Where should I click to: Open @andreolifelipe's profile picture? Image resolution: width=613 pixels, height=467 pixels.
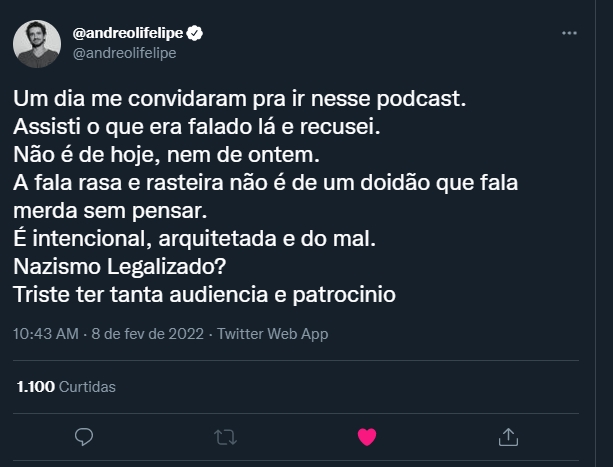point(37,44)
